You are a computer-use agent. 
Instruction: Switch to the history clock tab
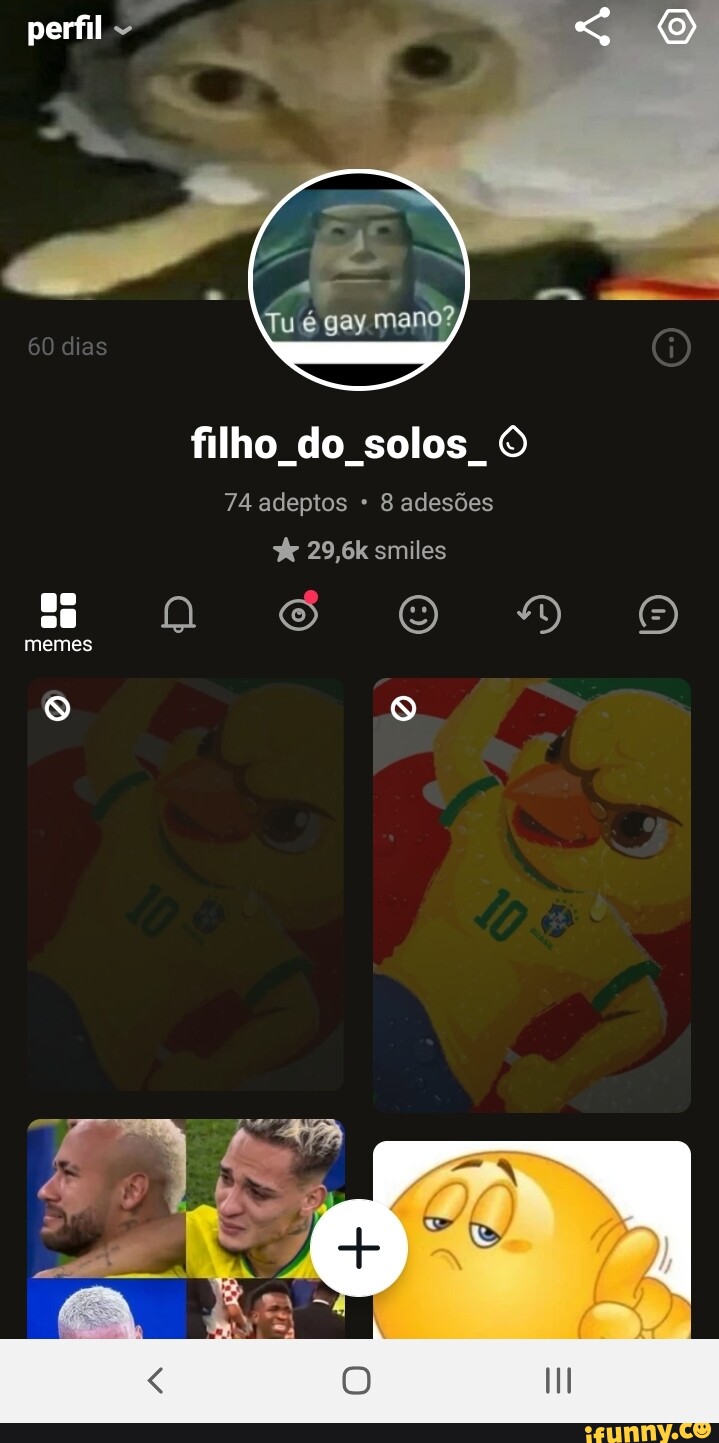point(539,613)
